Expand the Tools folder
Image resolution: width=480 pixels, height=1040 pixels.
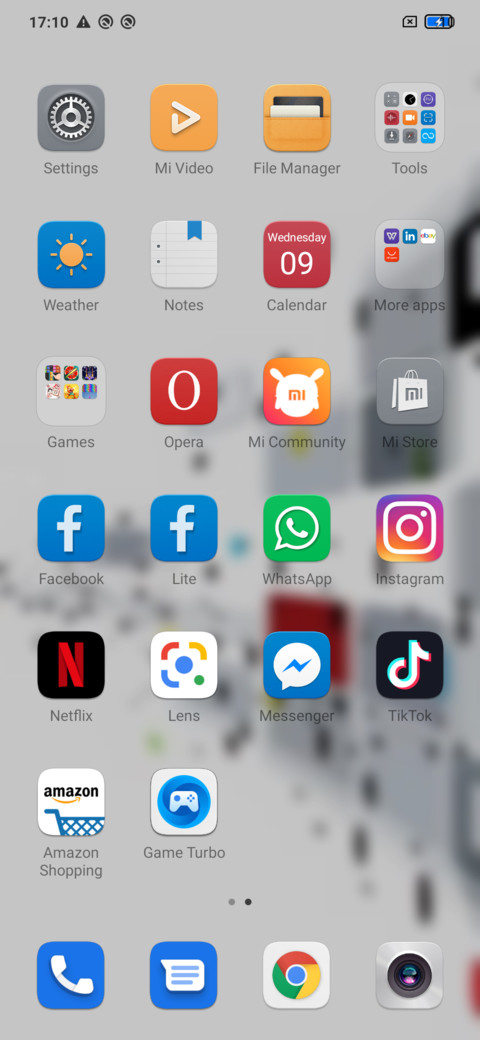tap(409, 118)
